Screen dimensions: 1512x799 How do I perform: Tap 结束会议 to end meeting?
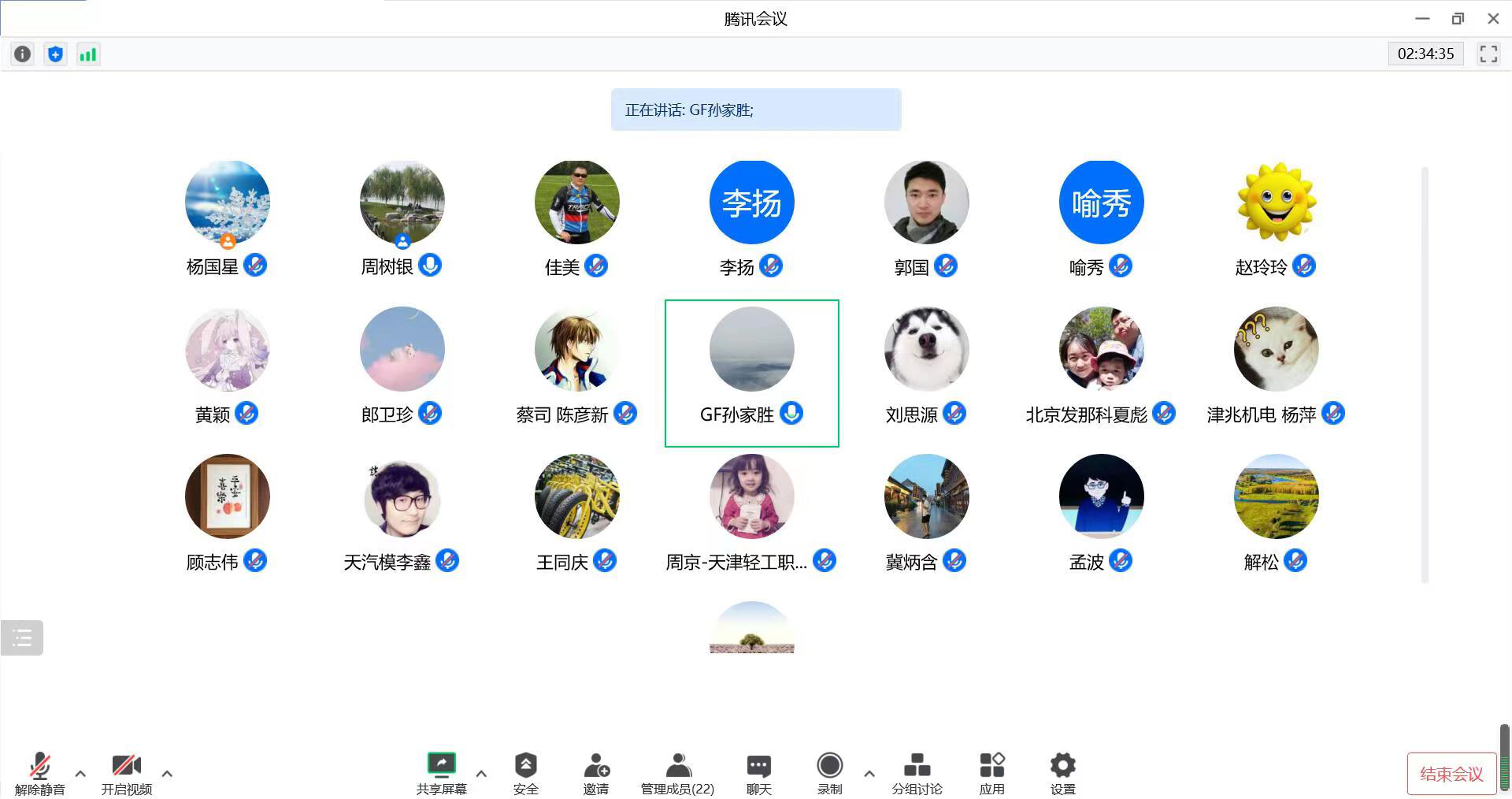(x=1451, y=774)
